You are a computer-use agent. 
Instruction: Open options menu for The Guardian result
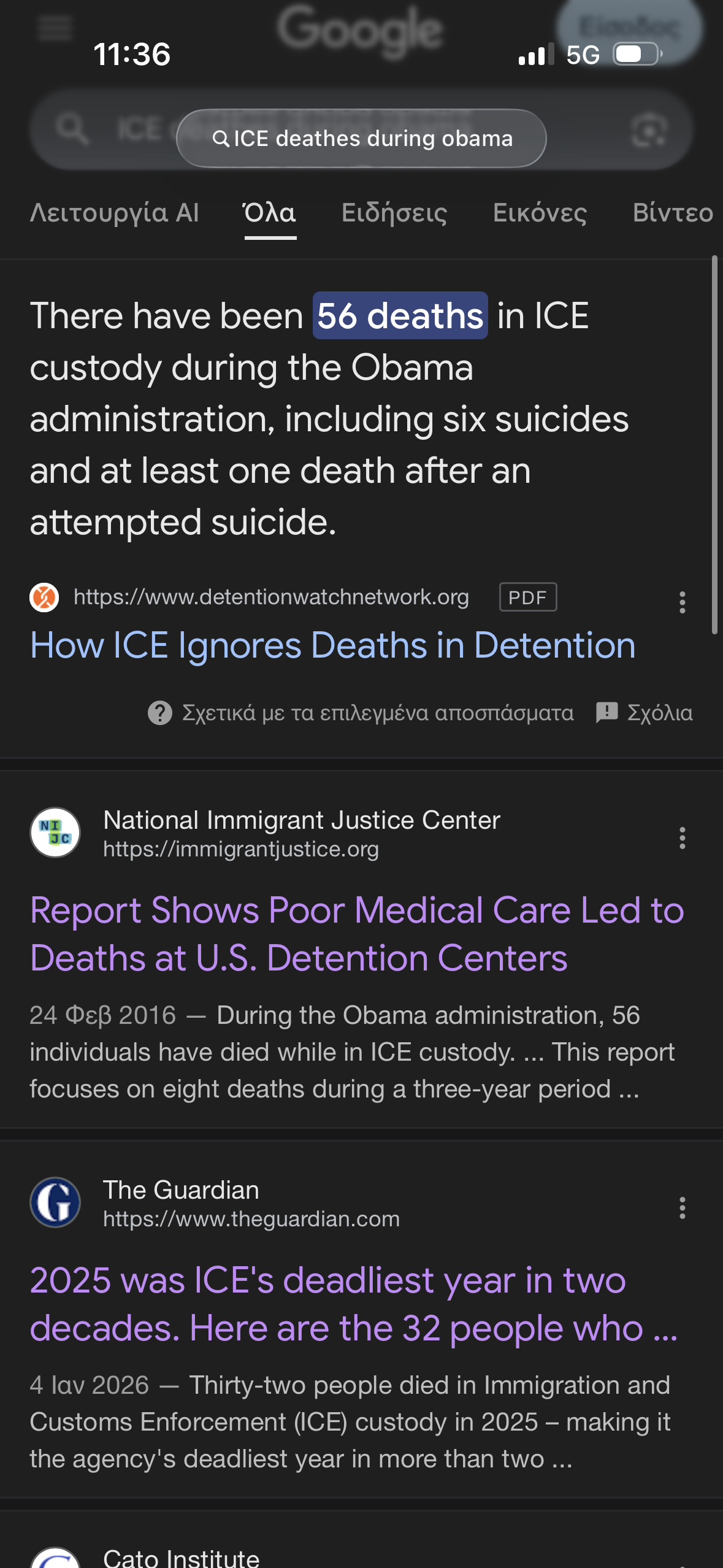[x=682, y=1207]
